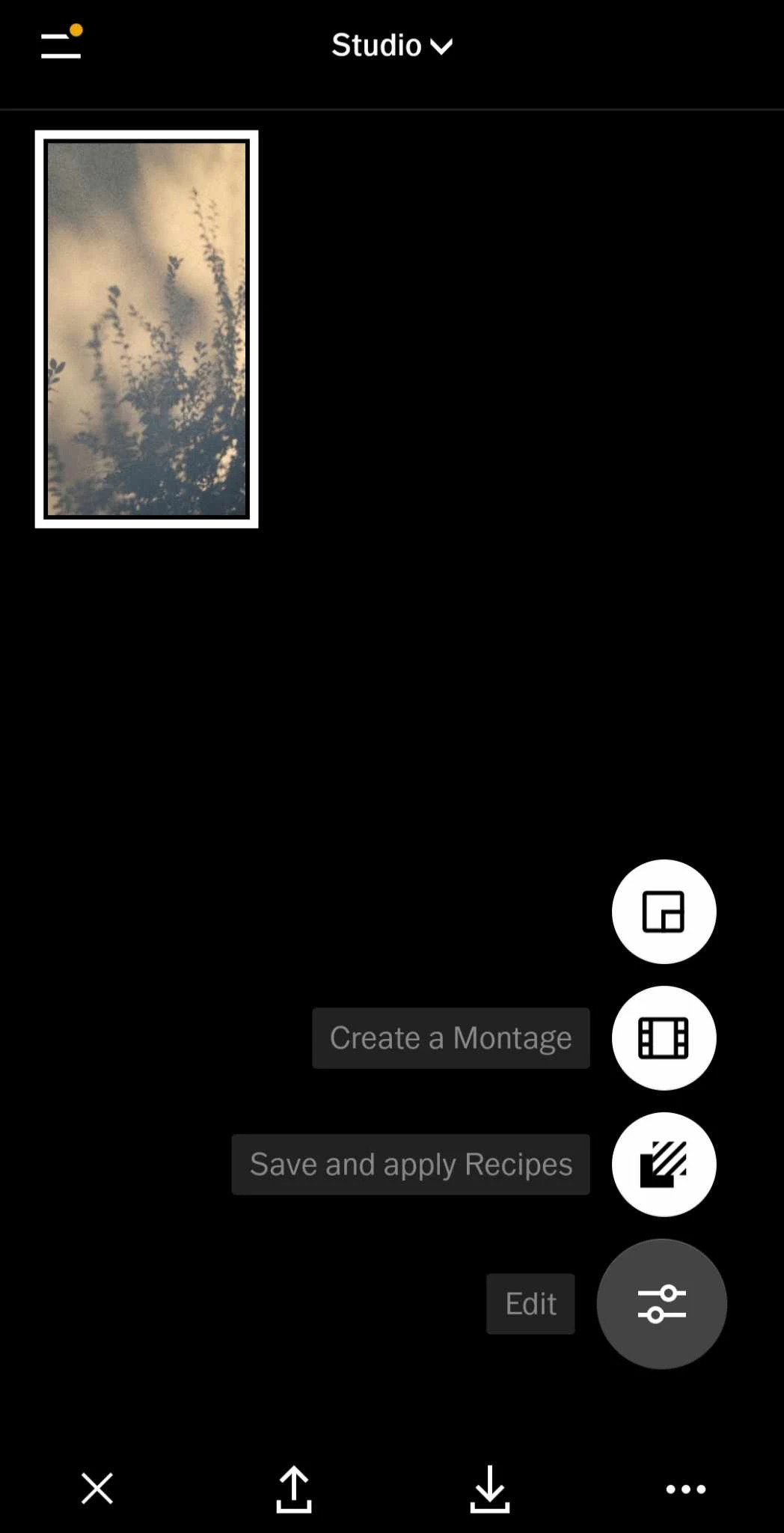Image resolution: width=784 pixels, height=1533 pixels.
Task: Download the selected photo to device
Action: pyautogui.click(x=490, y=1488)
